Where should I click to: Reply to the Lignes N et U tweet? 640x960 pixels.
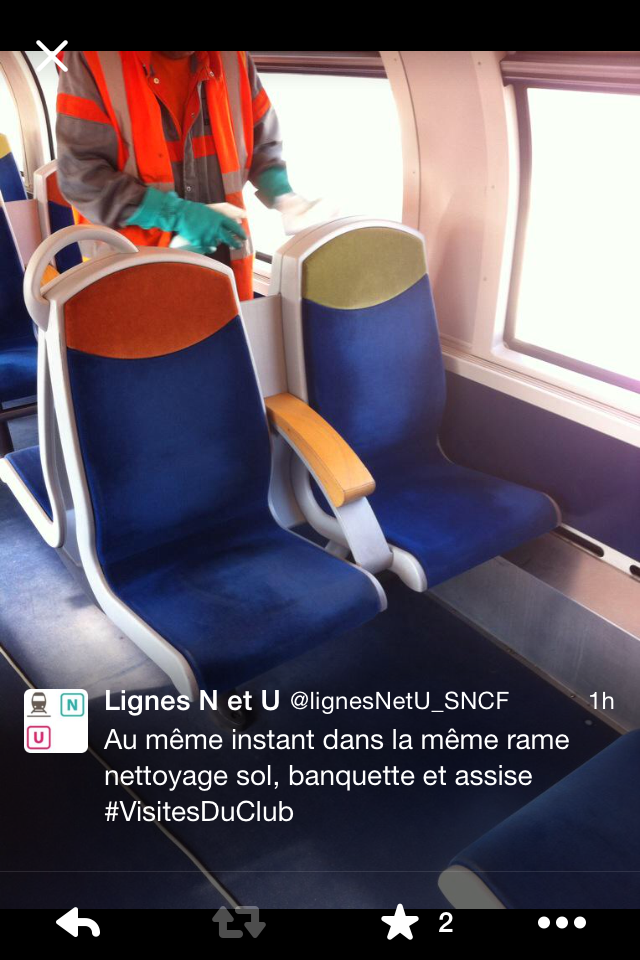pos(78,923)
